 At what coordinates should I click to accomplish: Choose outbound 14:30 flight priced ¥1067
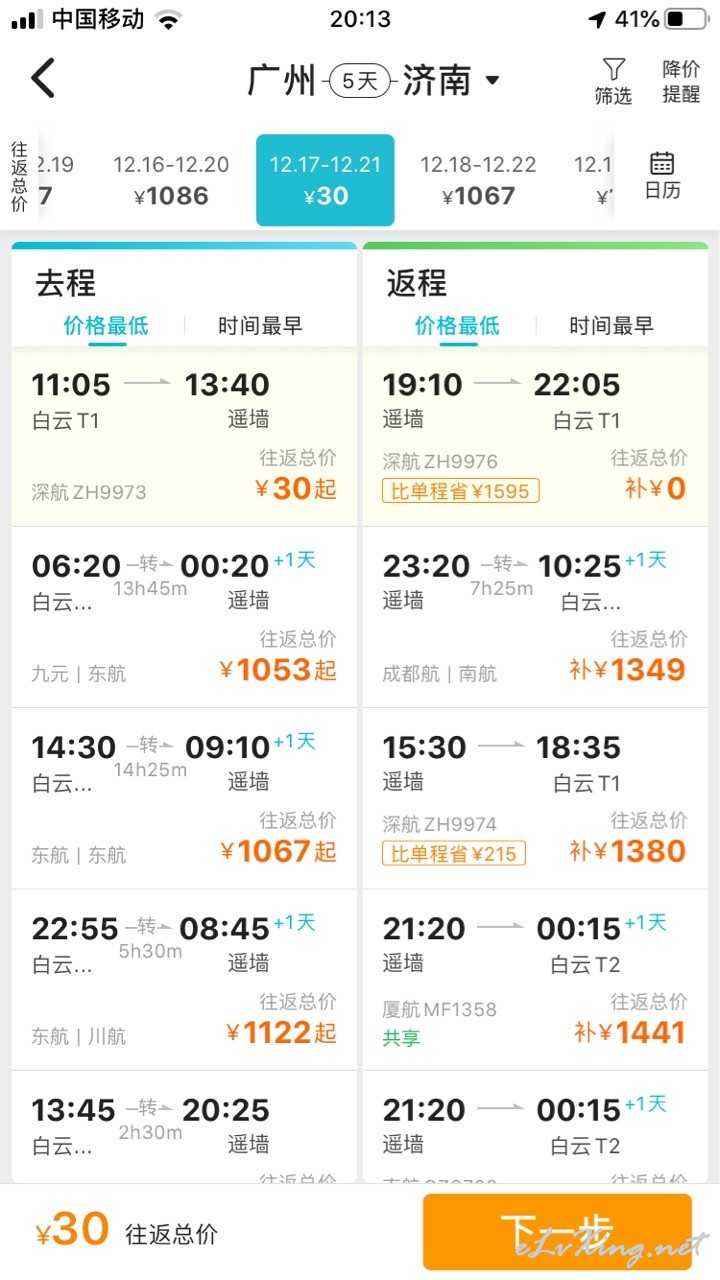(184, 799)
